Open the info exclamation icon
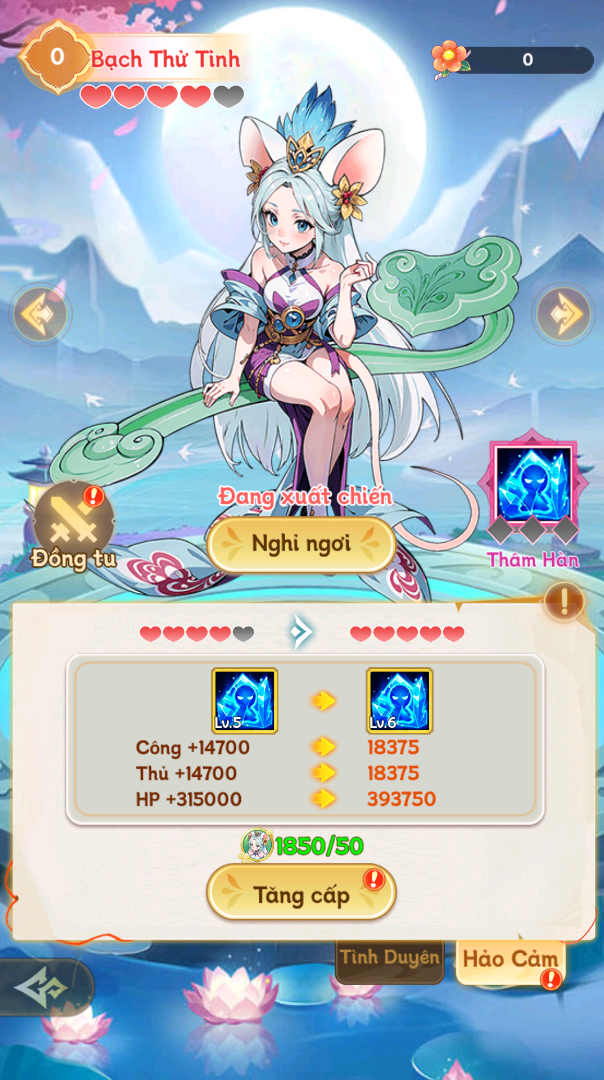The width and height of the screenshot is (604, 1080). (x=565, y=601)
